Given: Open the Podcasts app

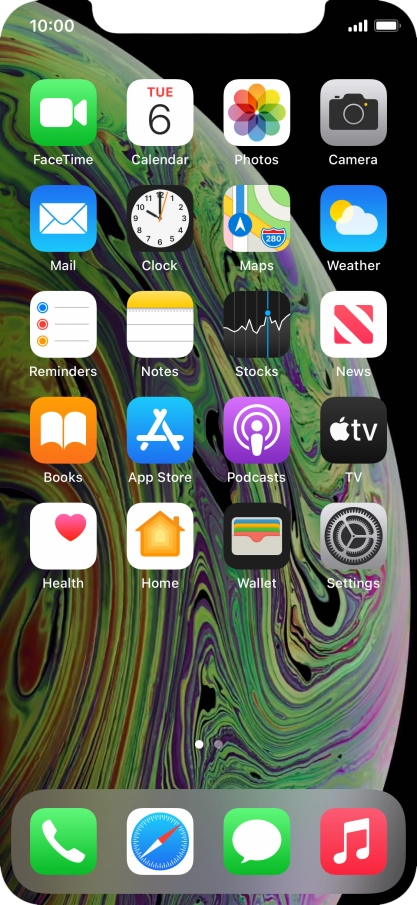Looking at the screenshot, I should 257,430.
